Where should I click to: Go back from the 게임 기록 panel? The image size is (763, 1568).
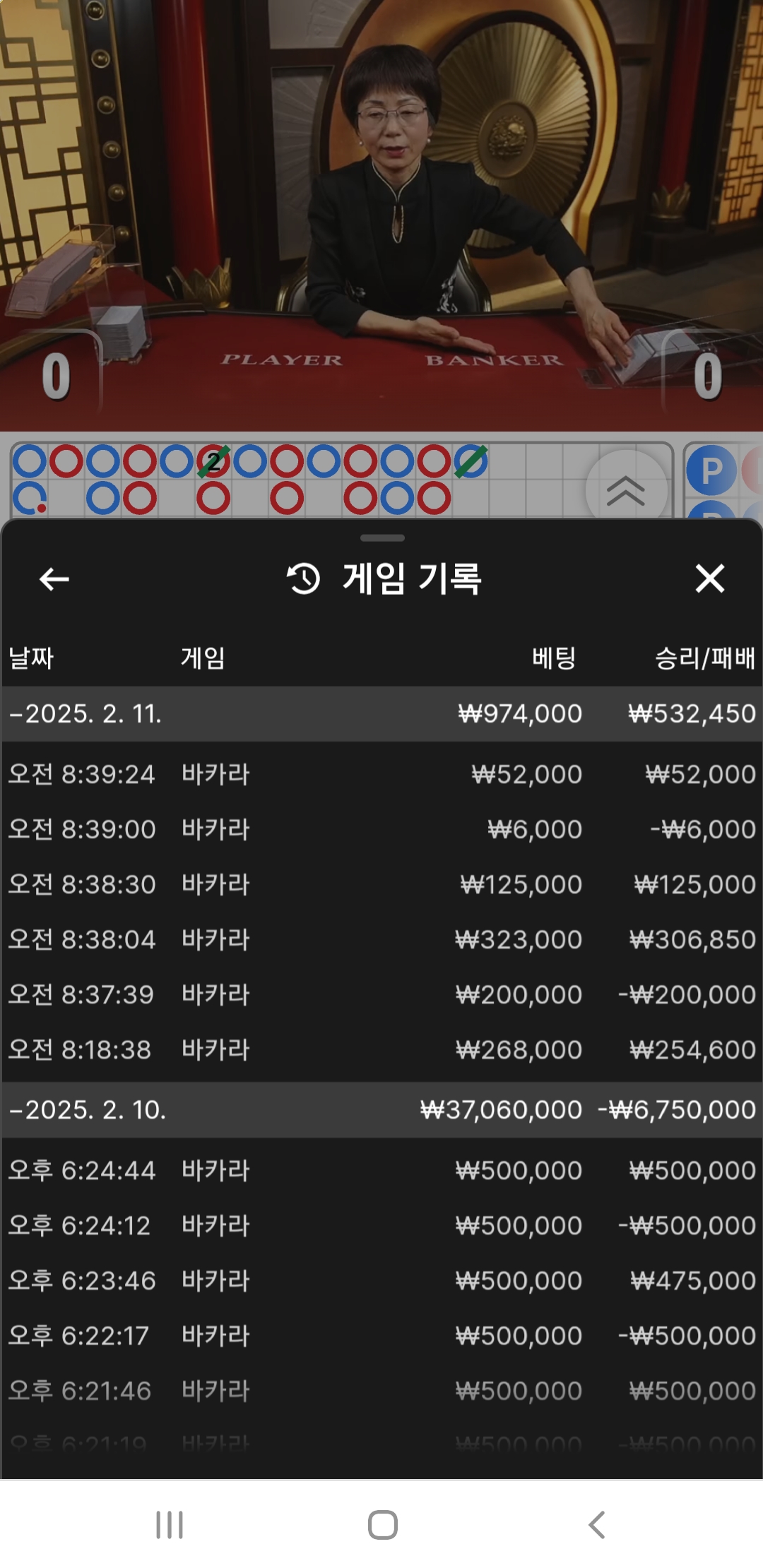(x=54, y=579)
